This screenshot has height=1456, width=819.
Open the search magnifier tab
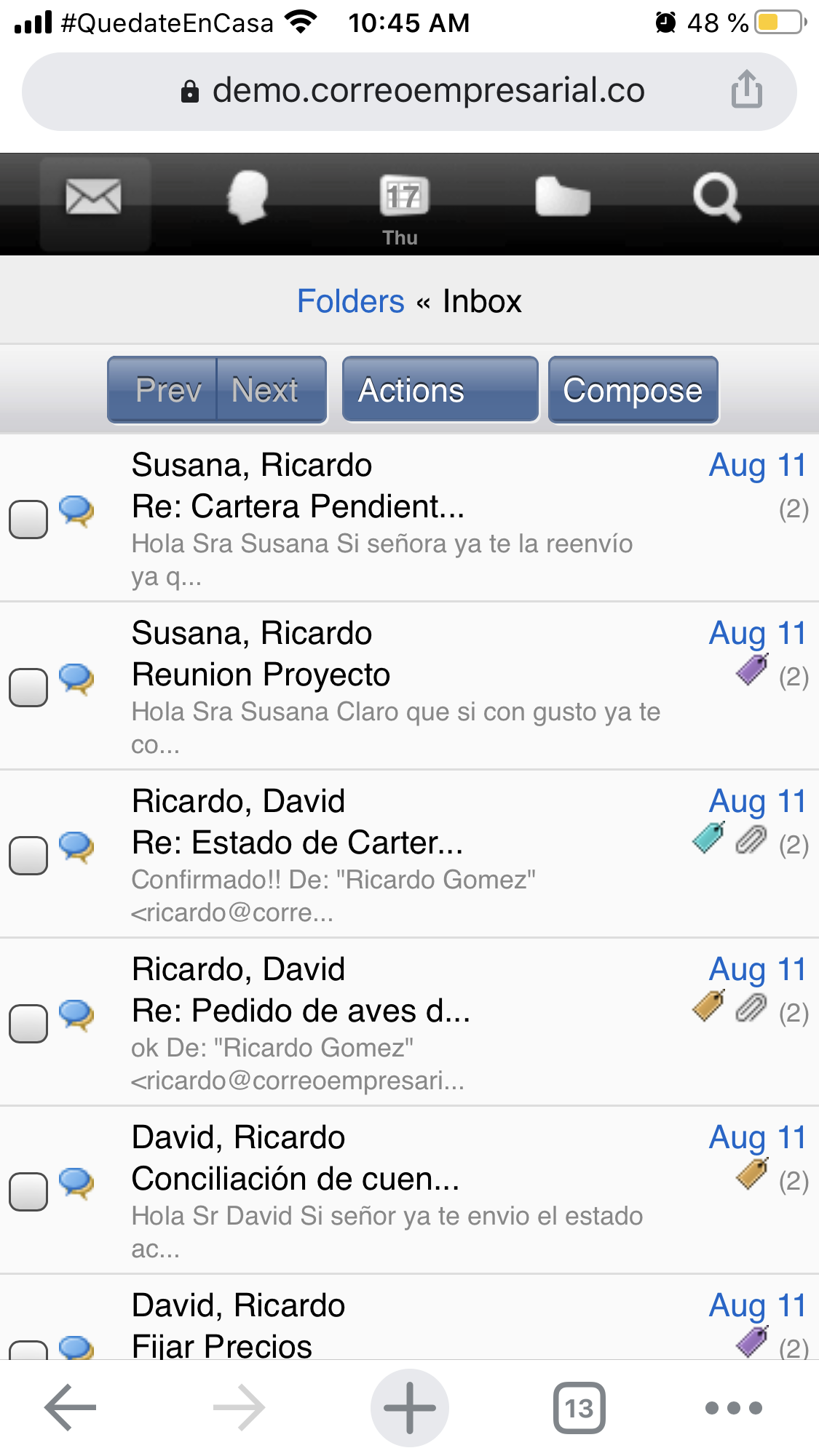click(x=716, y=197)
